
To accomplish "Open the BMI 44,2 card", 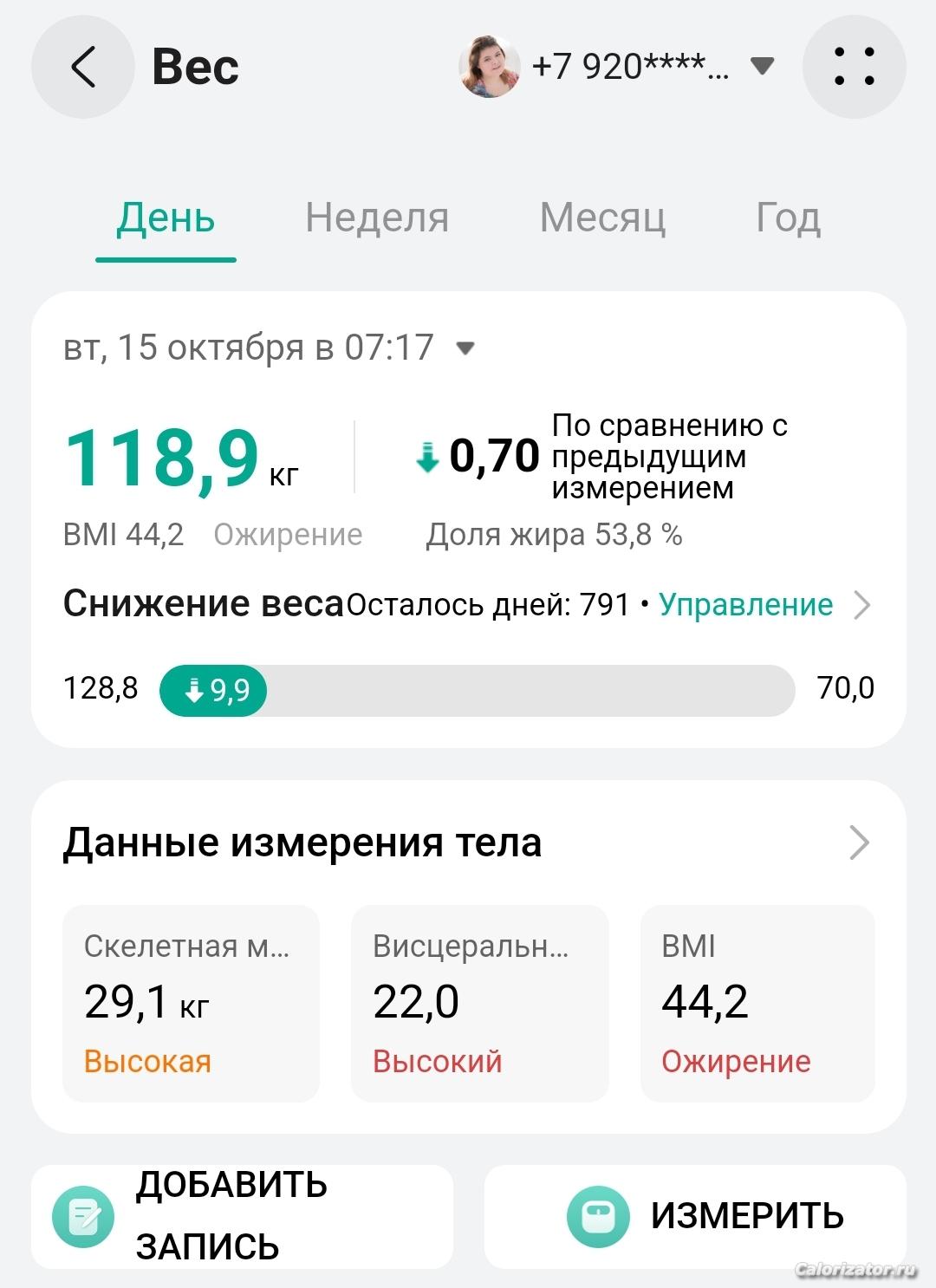I will click(757, 1003).
